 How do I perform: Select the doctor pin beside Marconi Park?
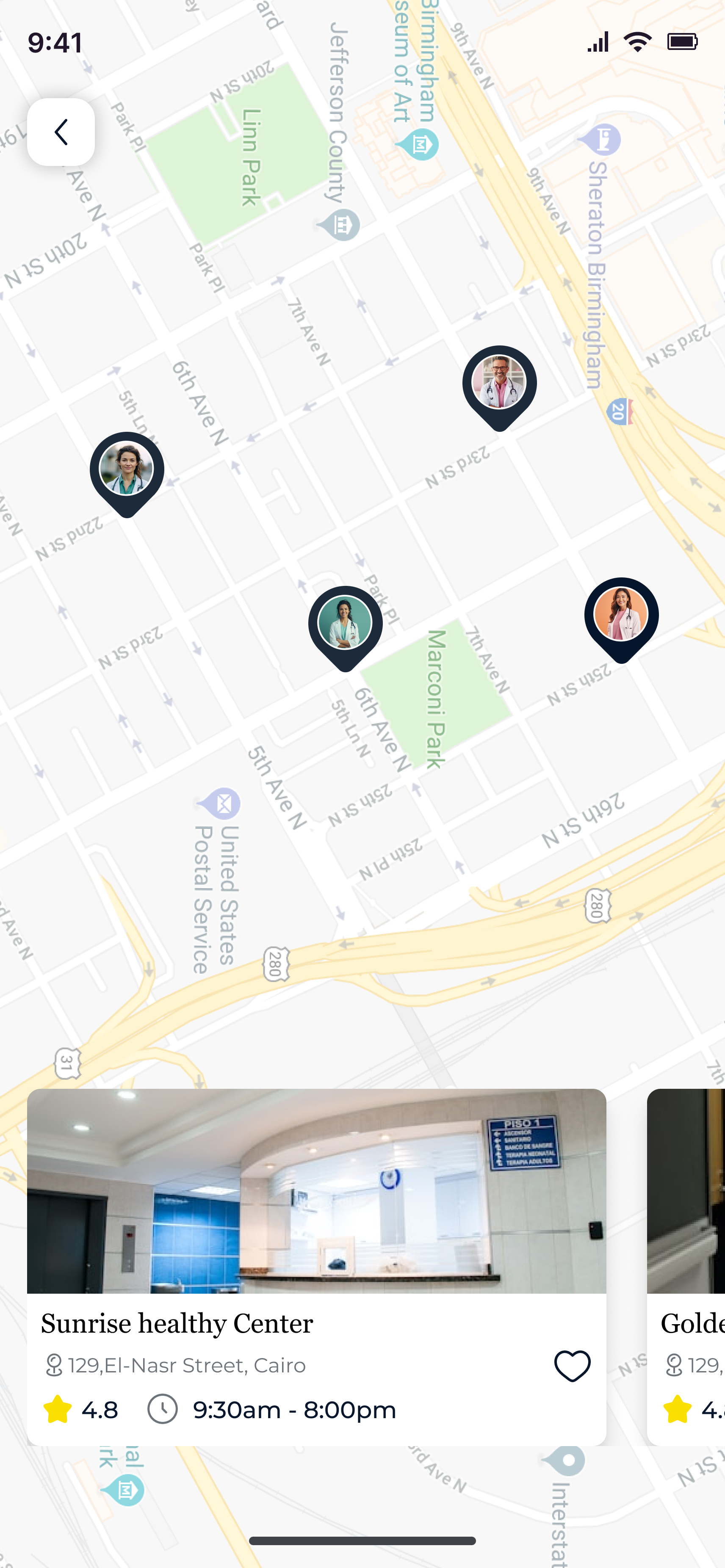click(345, 628)
